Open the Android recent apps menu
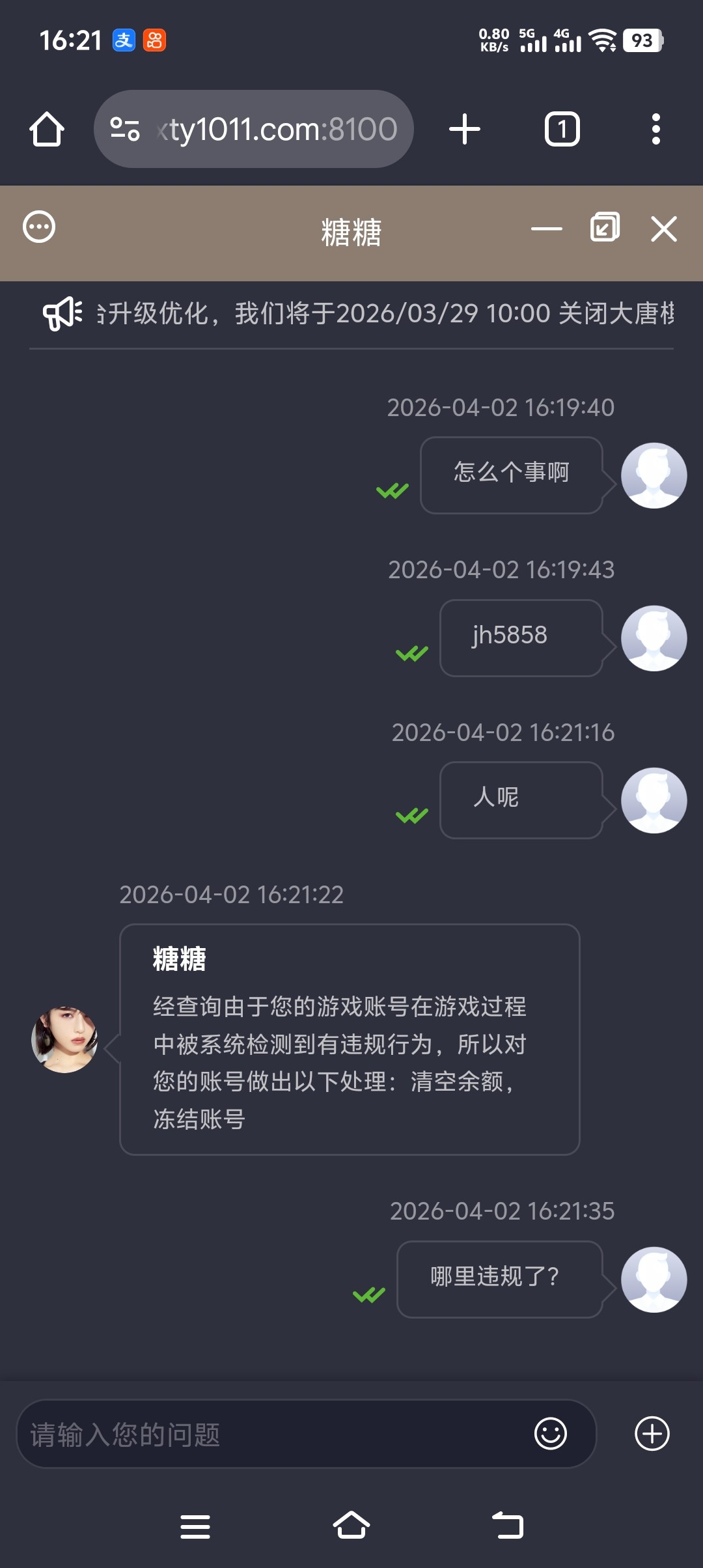This screenshot has width=703, height=1568. click(195, 1528)
